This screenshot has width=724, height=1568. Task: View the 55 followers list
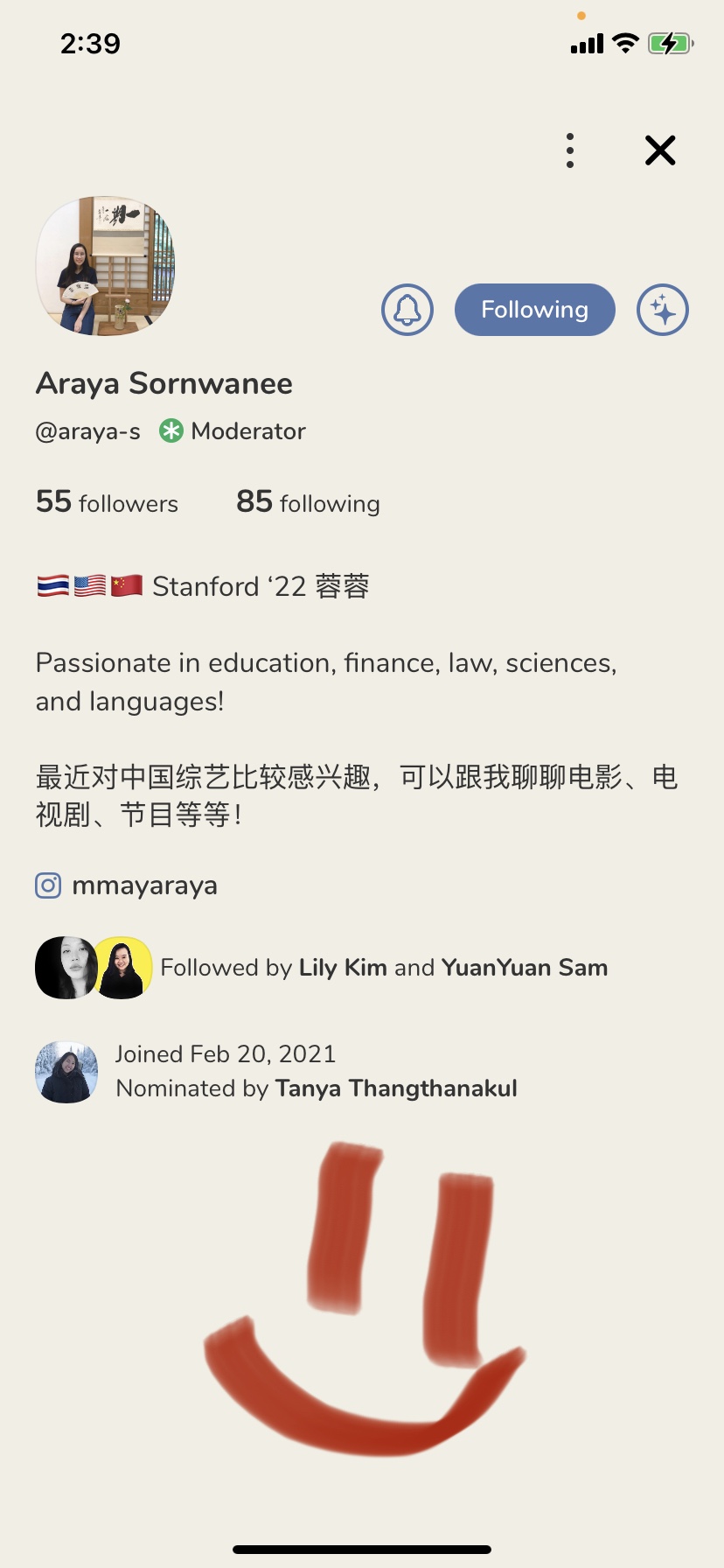[x=107, y=502]
